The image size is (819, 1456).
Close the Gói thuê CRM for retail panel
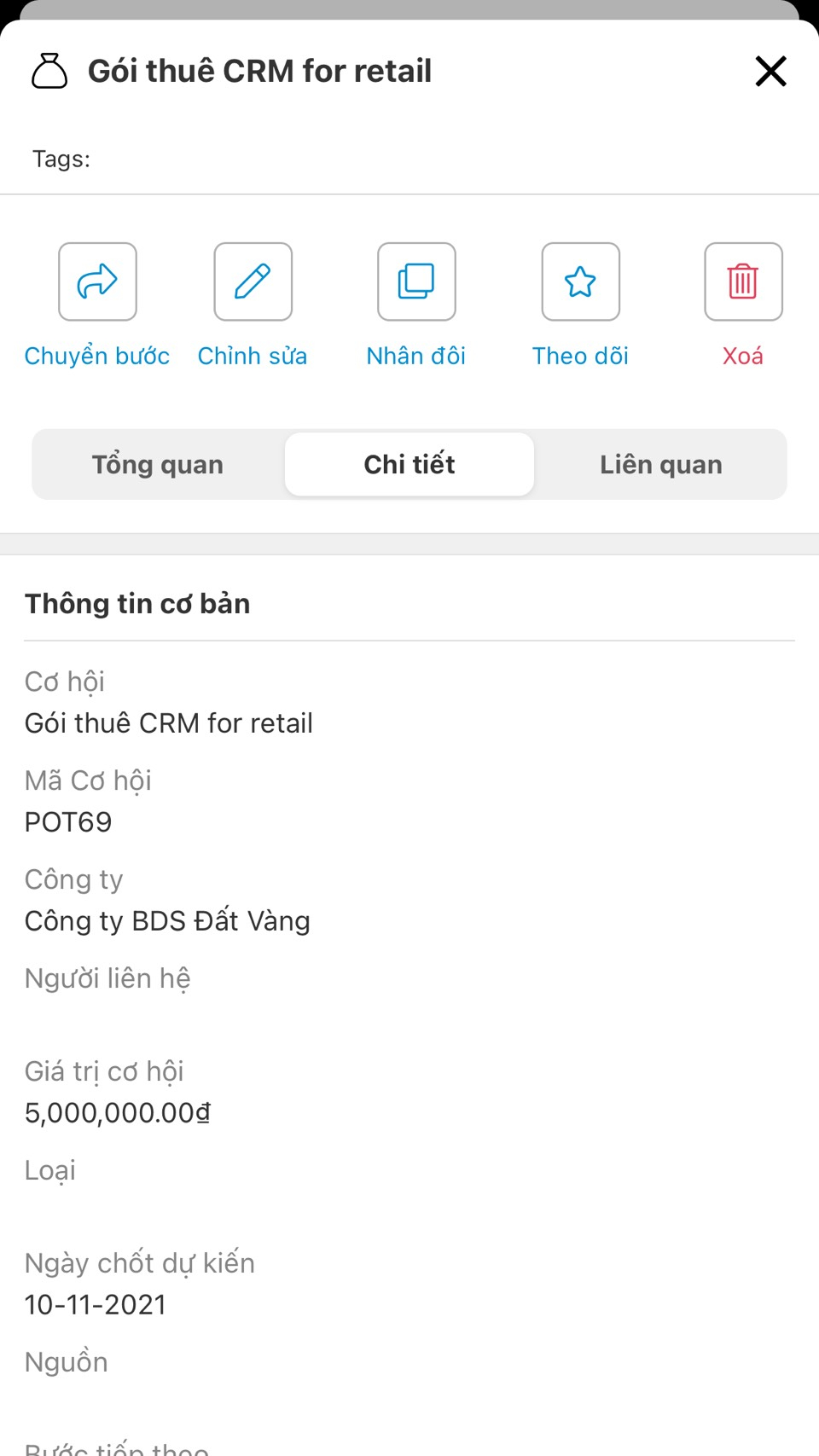click(x=770, y=72)
